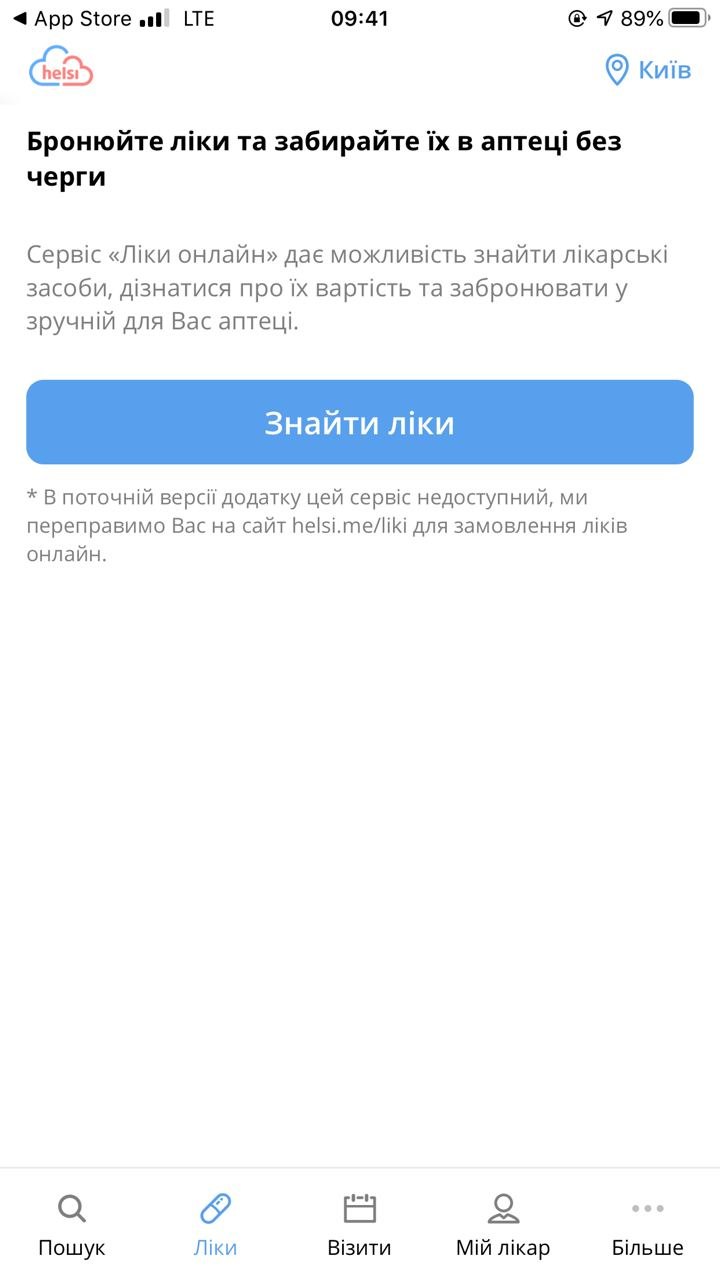This screenshot has height=1280, width=720.
Task: Switch to the Пошук tab
Action: (72, 1225)
